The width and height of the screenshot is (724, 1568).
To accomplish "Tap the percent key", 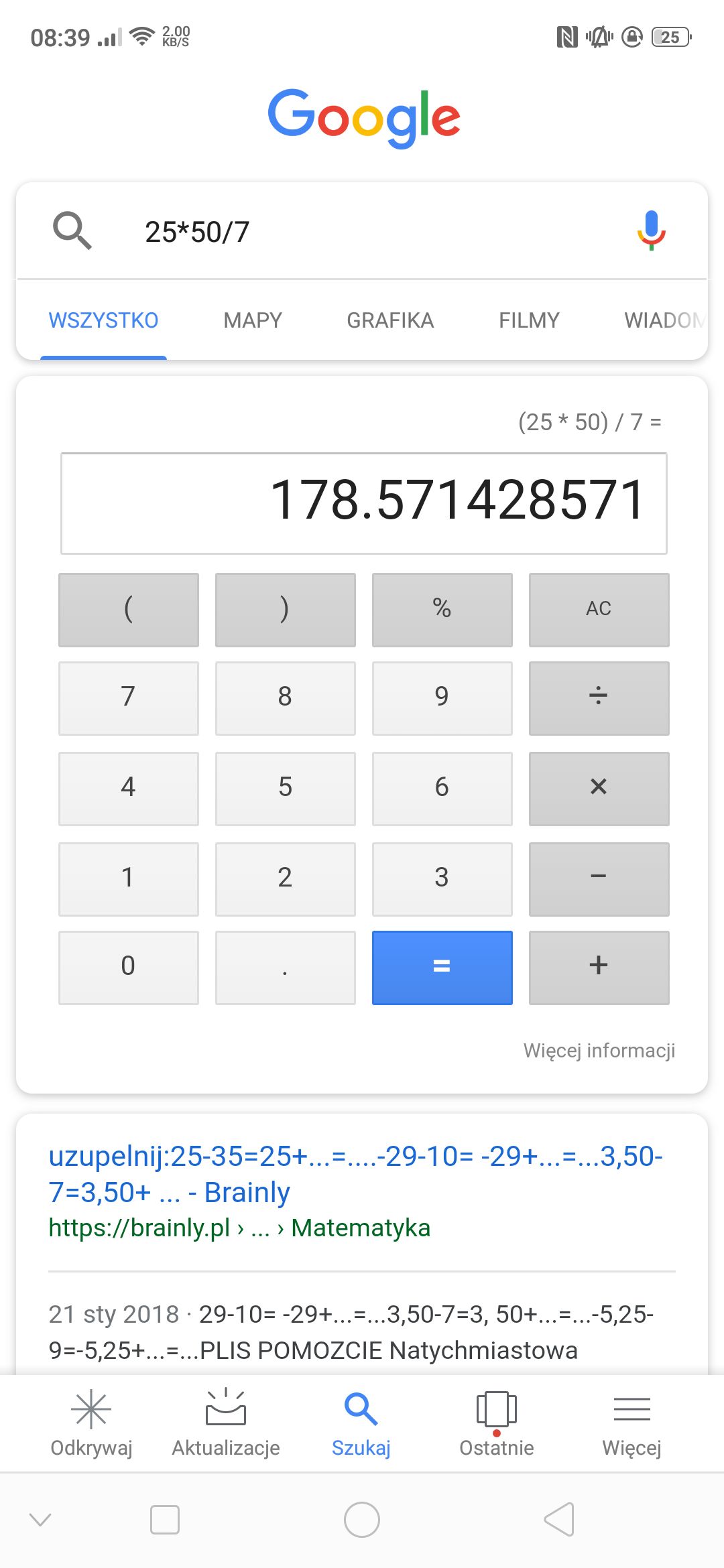I will (x=442, y=610).
